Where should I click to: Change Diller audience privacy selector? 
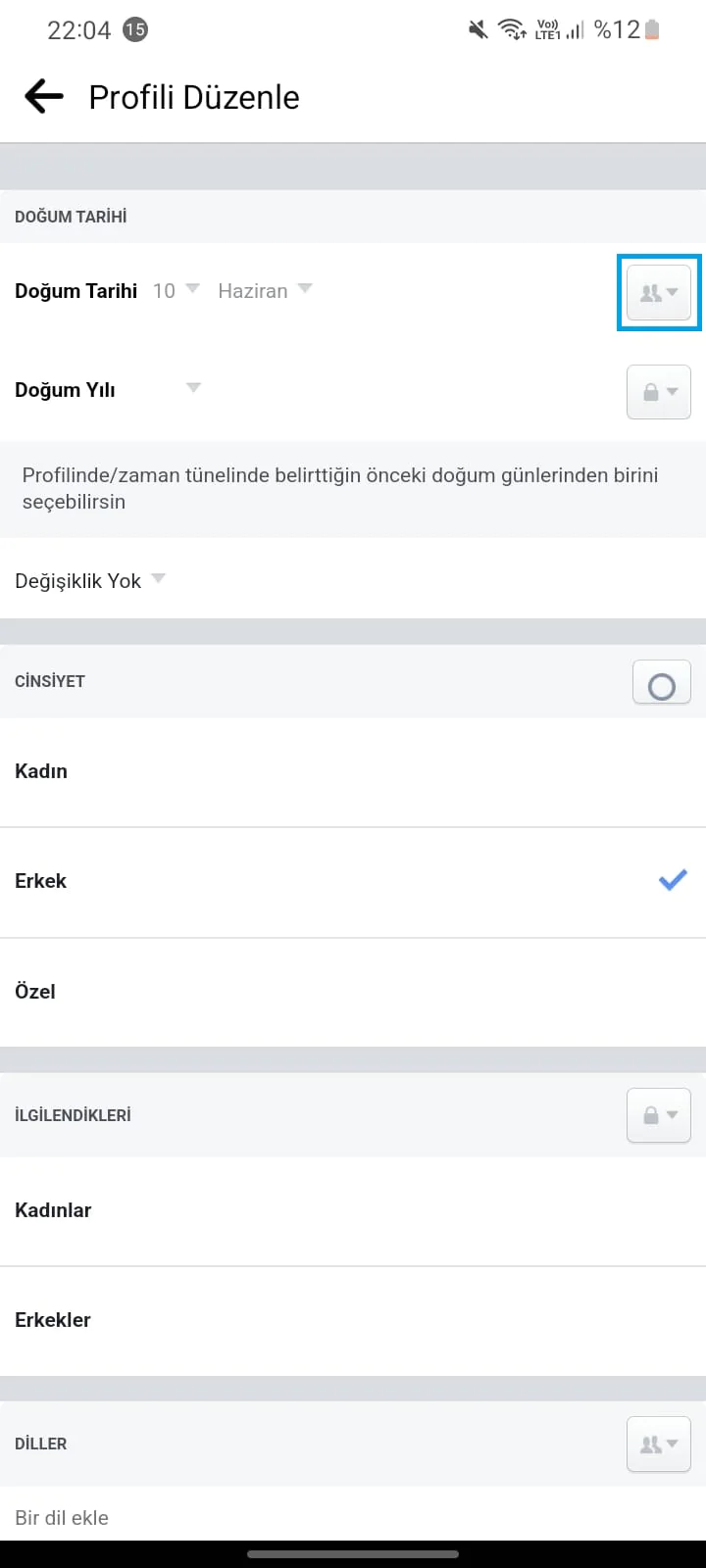tap(659, 1444)
